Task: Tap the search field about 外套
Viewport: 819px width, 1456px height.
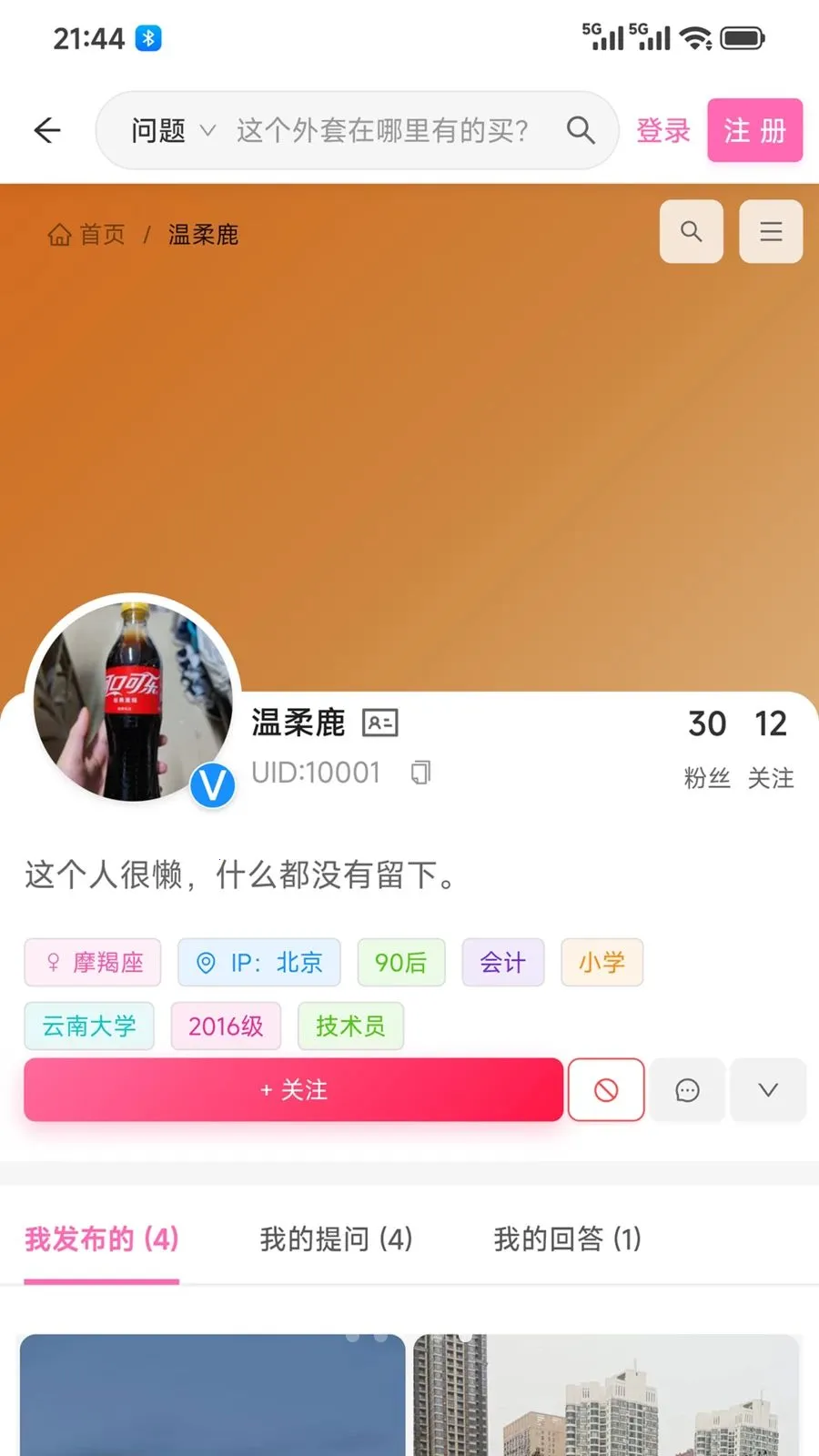Action: (382, 130)
